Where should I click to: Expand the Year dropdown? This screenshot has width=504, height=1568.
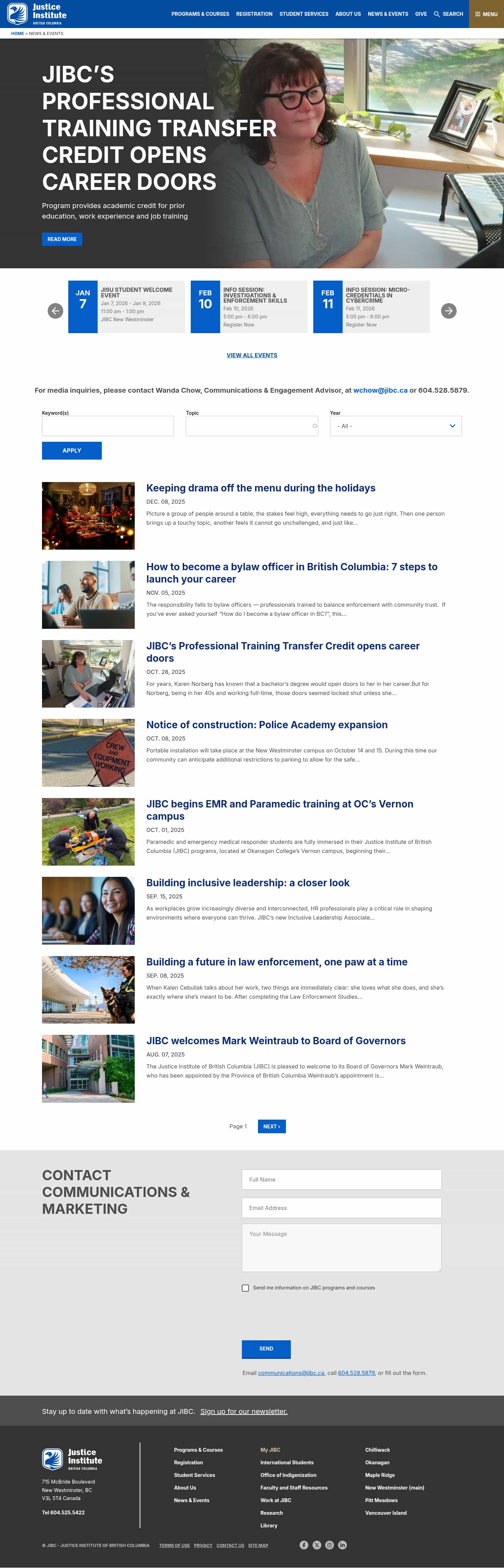(x=395, y=426)
